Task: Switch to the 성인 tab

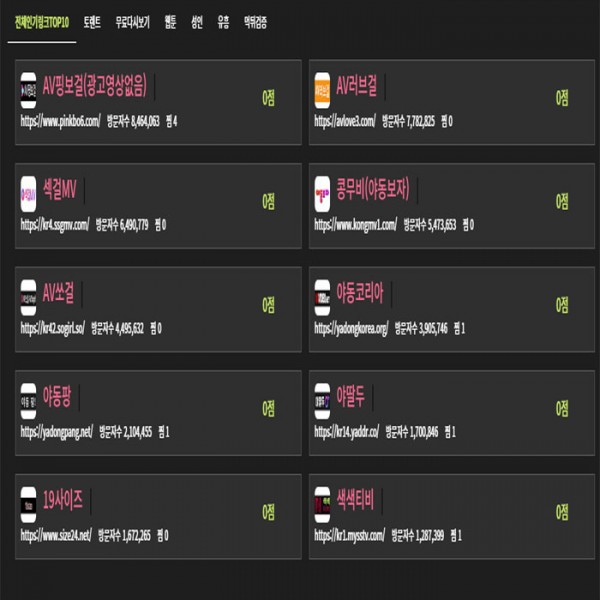Action: 197,22
